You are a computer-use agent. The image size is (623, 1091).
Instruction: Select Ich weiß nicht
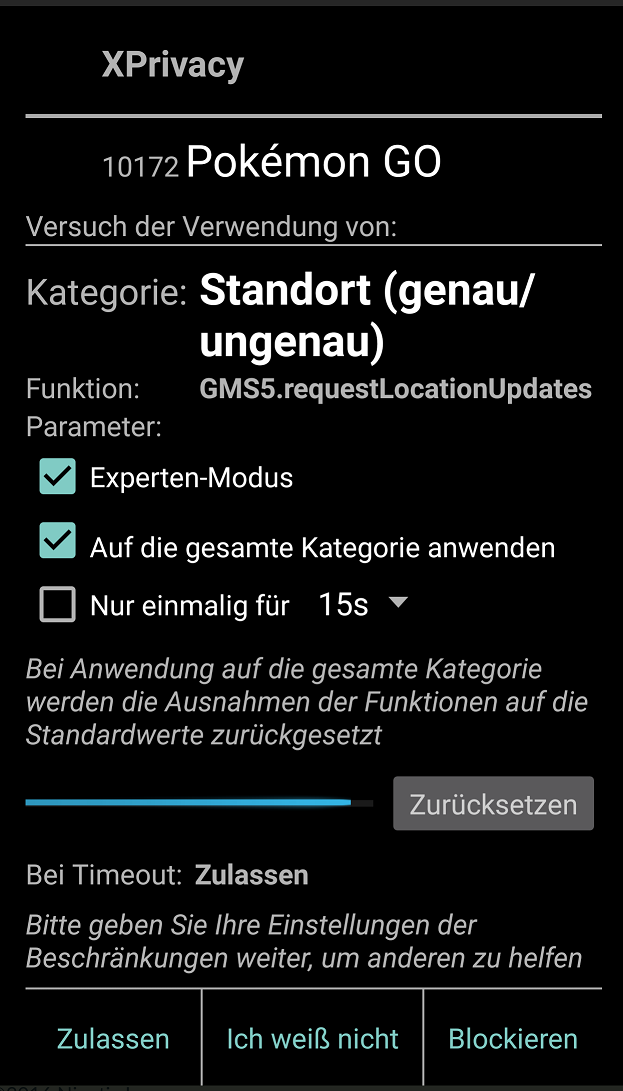(313, 1038)
